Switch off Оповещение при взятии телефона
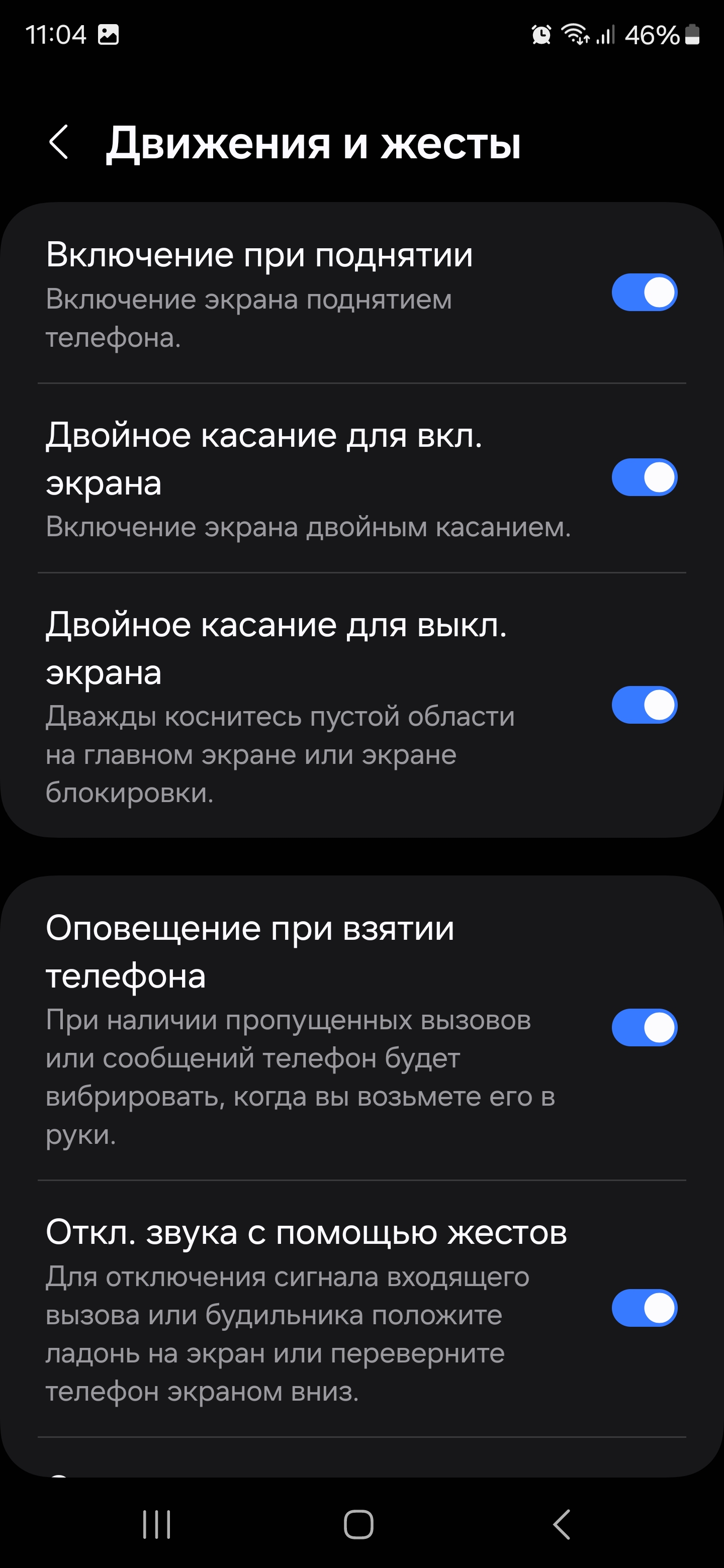Screen dimensions: 724x1568 tap(644, 1027)
